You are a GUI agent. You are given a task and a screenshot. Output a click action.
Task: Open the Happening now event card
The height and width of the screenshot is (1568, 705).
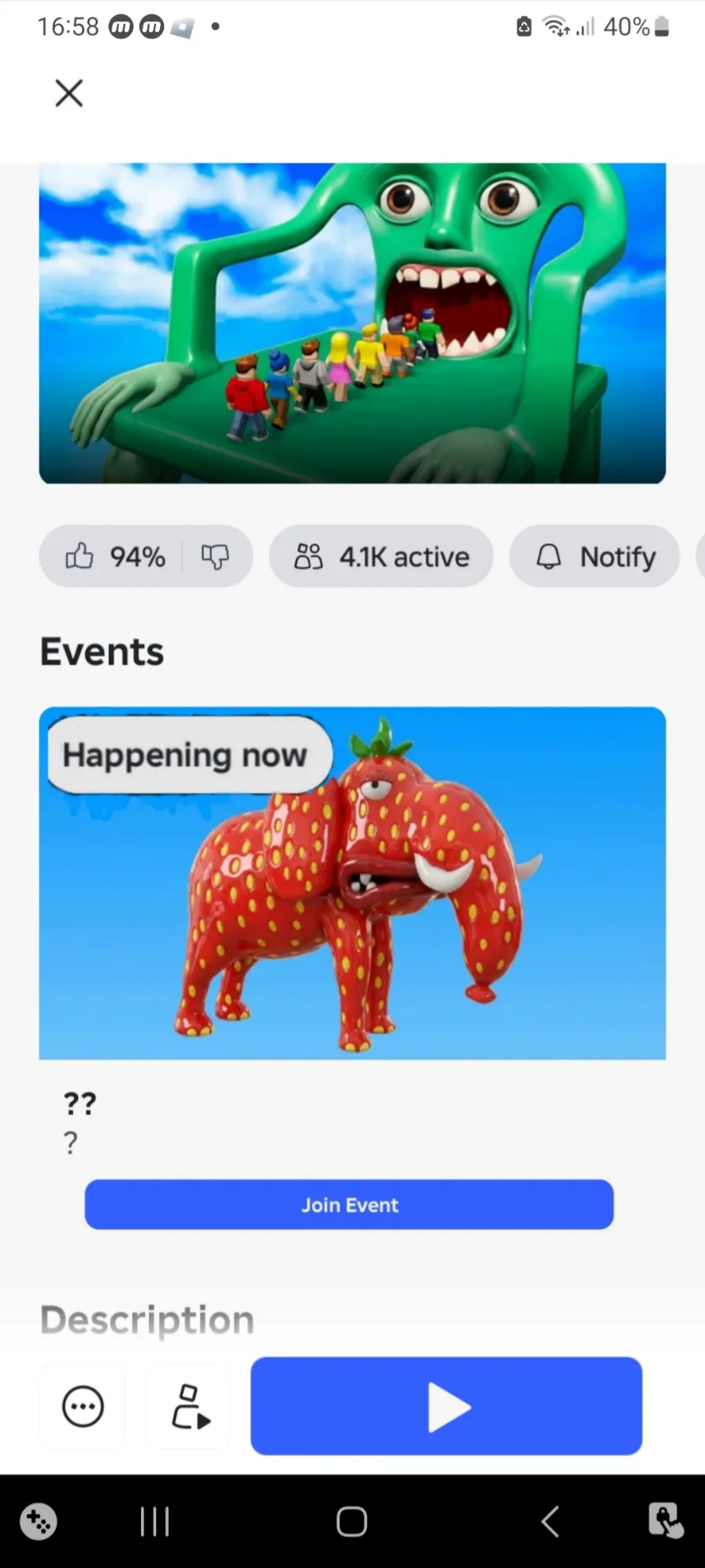click(x=352, y=883)
